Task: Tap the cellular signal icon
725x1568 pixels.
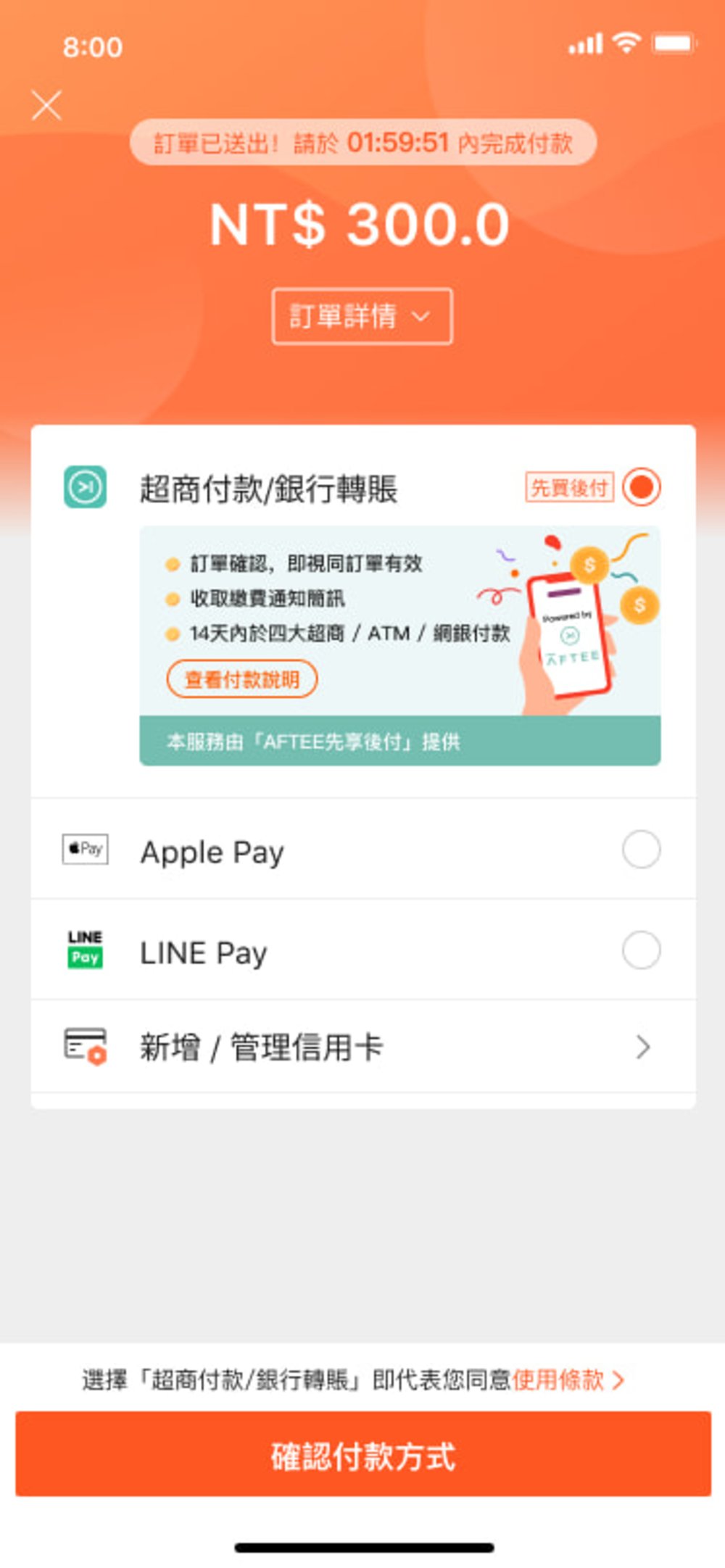Action: [x=585, y=43]
